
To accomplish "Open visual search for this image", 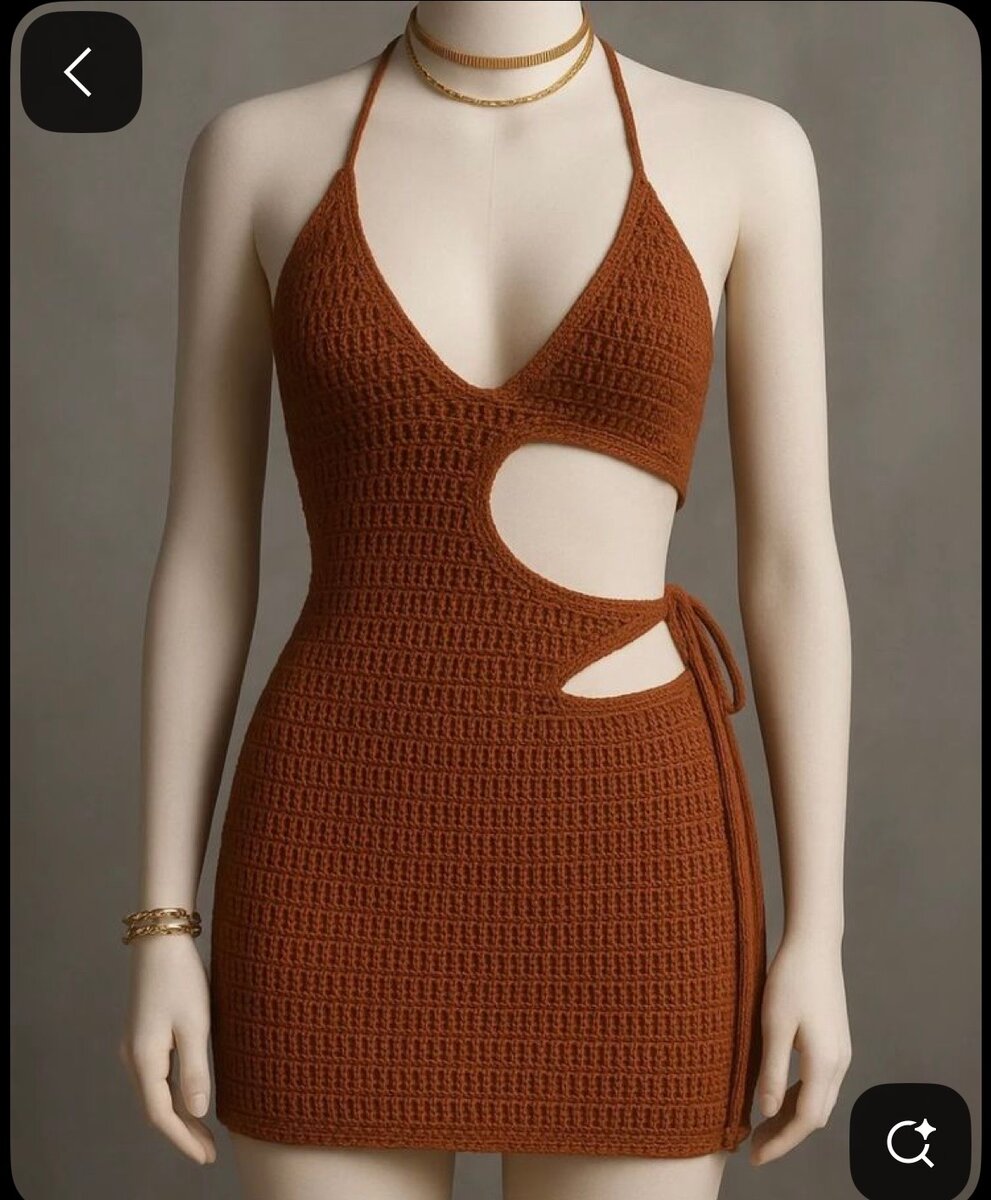I will tap(910, 1142).
